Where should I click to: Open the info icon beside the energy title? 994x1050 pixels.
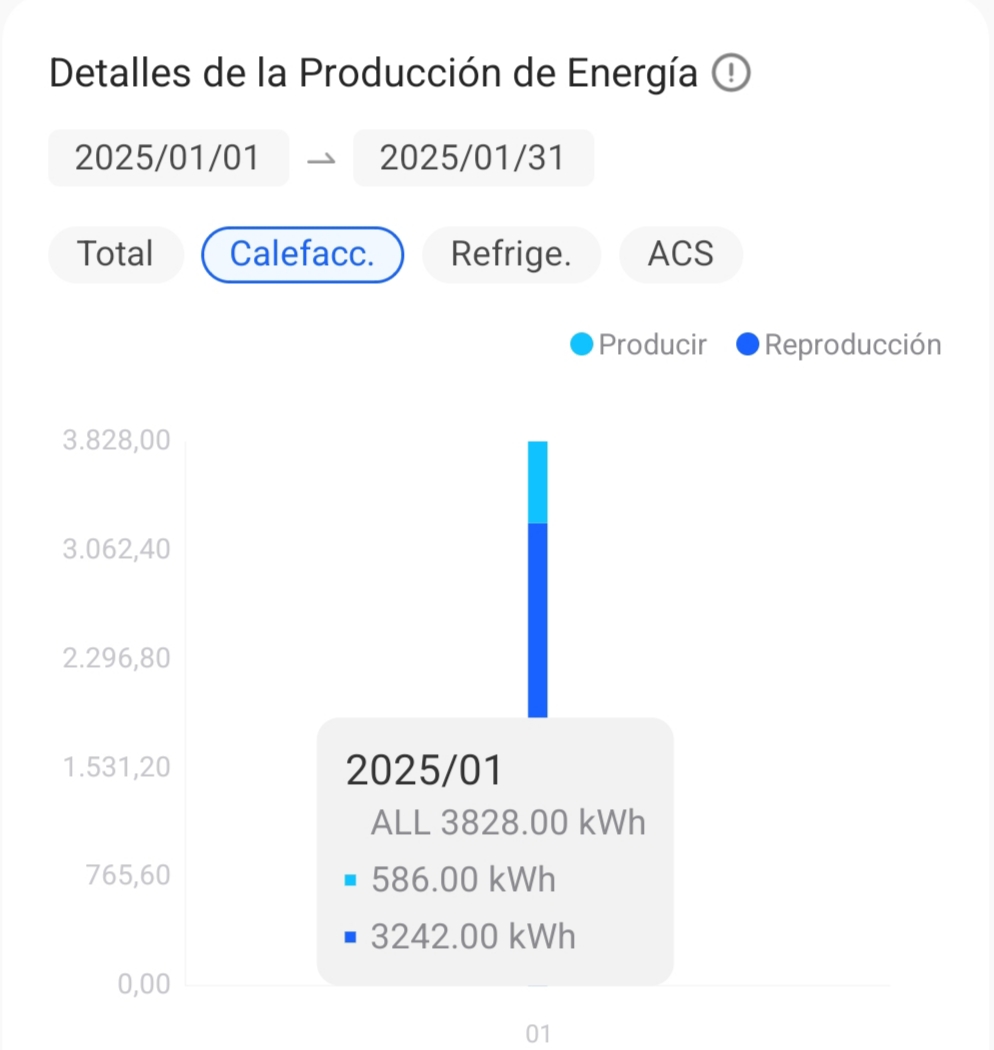click(x=731, y=73)
